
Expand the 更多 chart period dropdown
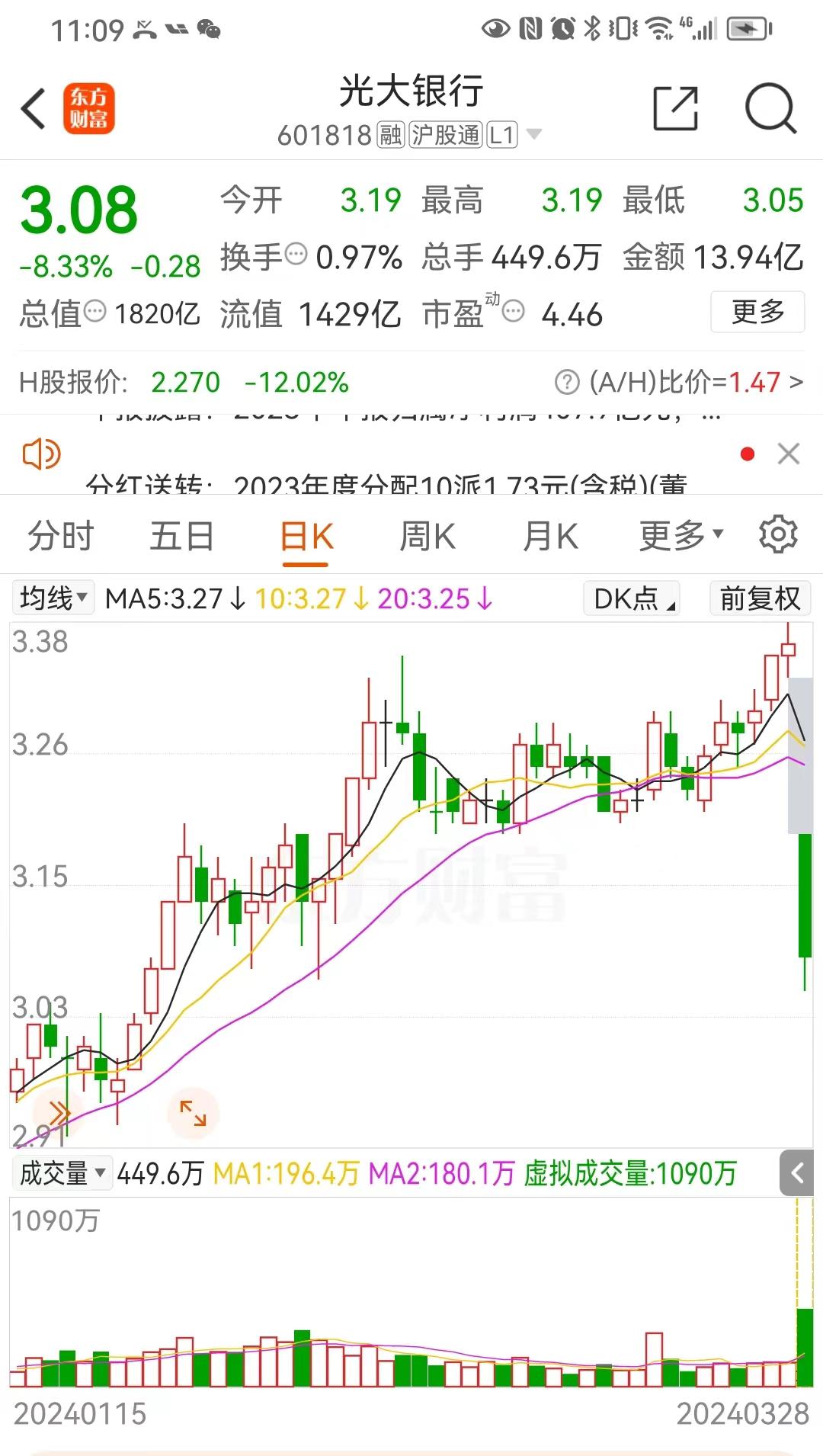pos(680,536)
